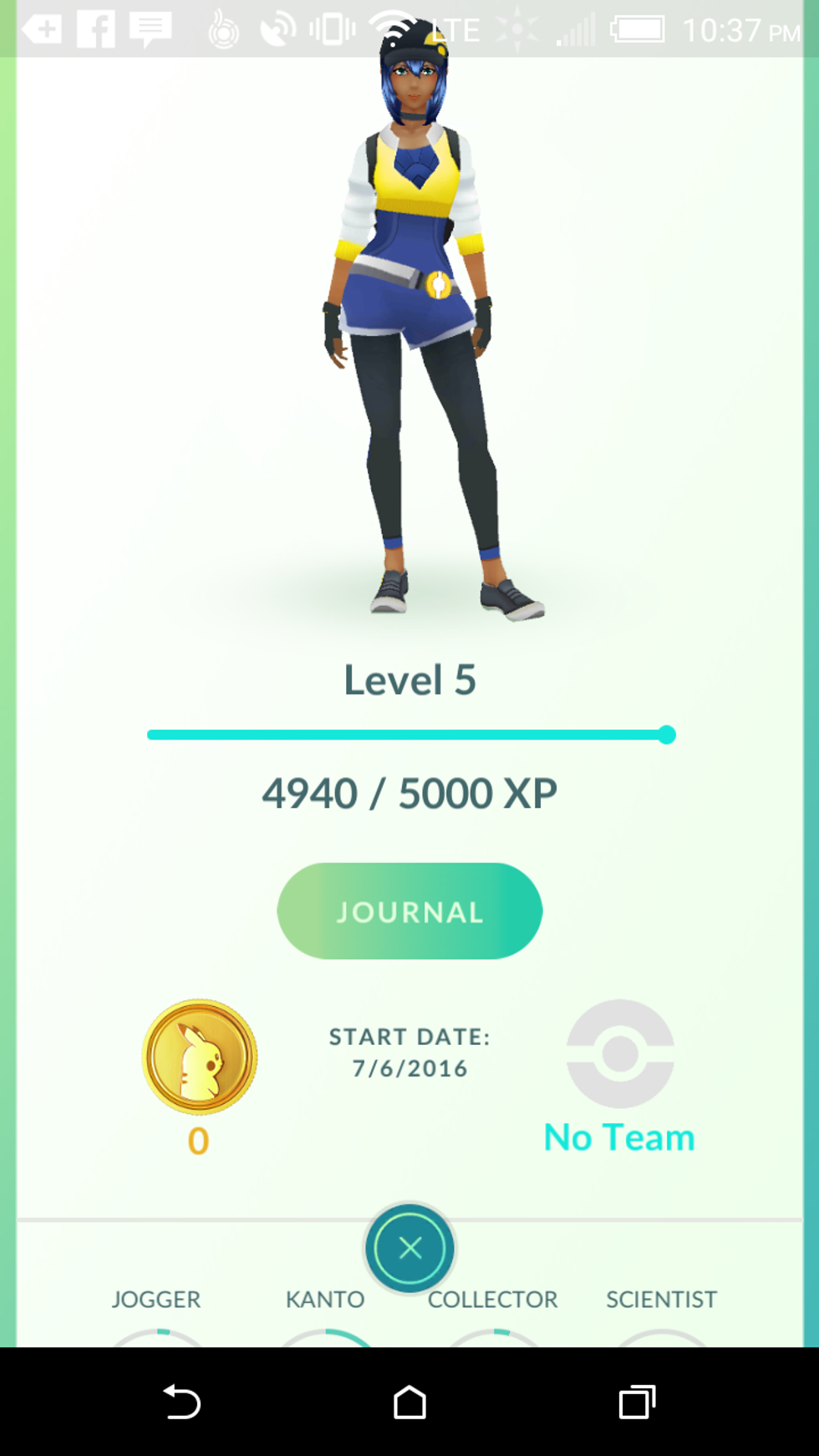
Task: Tap the PokéCoin icon
Action: pyautogui.click(x=199, y=1056)
